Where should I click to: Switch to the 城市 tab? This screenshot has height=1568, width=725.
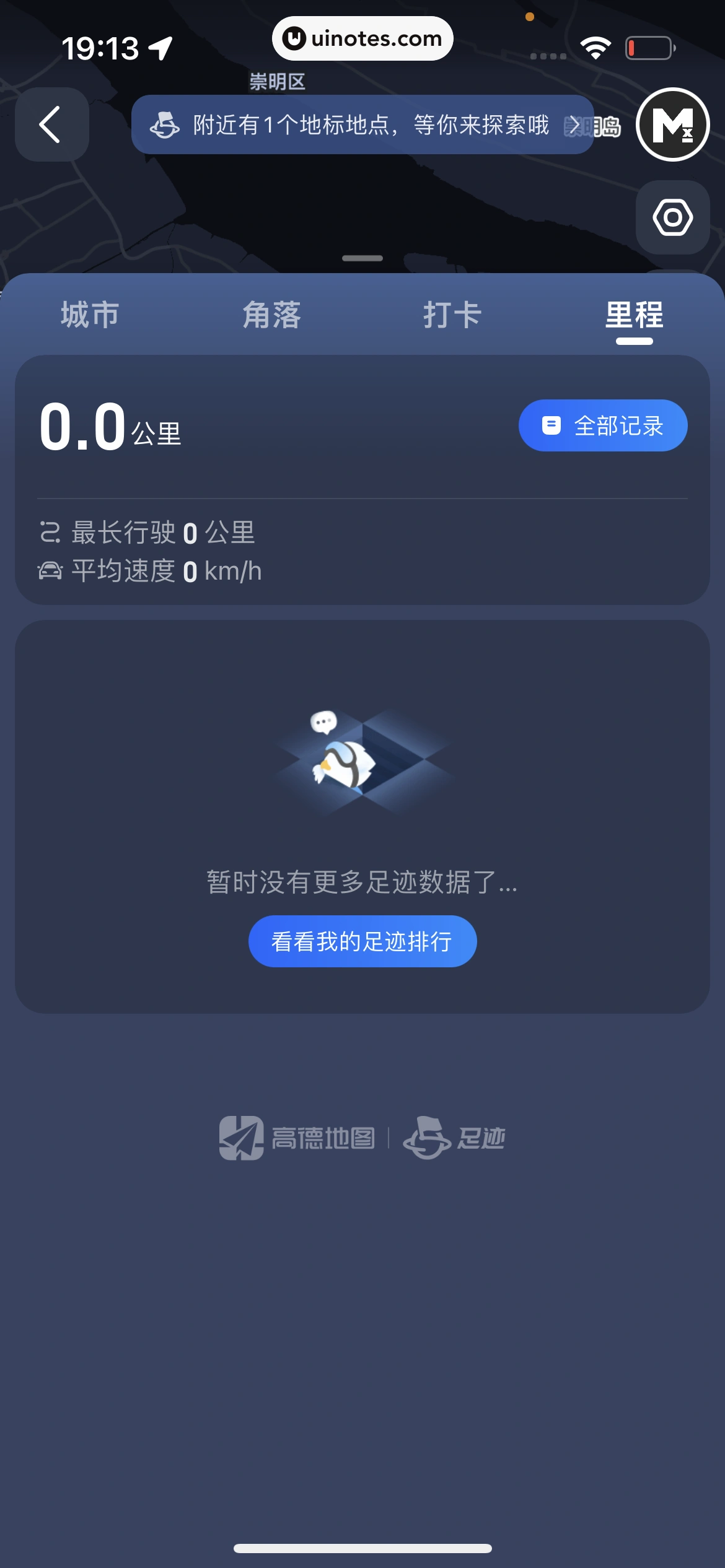click(x=89, y=316)
